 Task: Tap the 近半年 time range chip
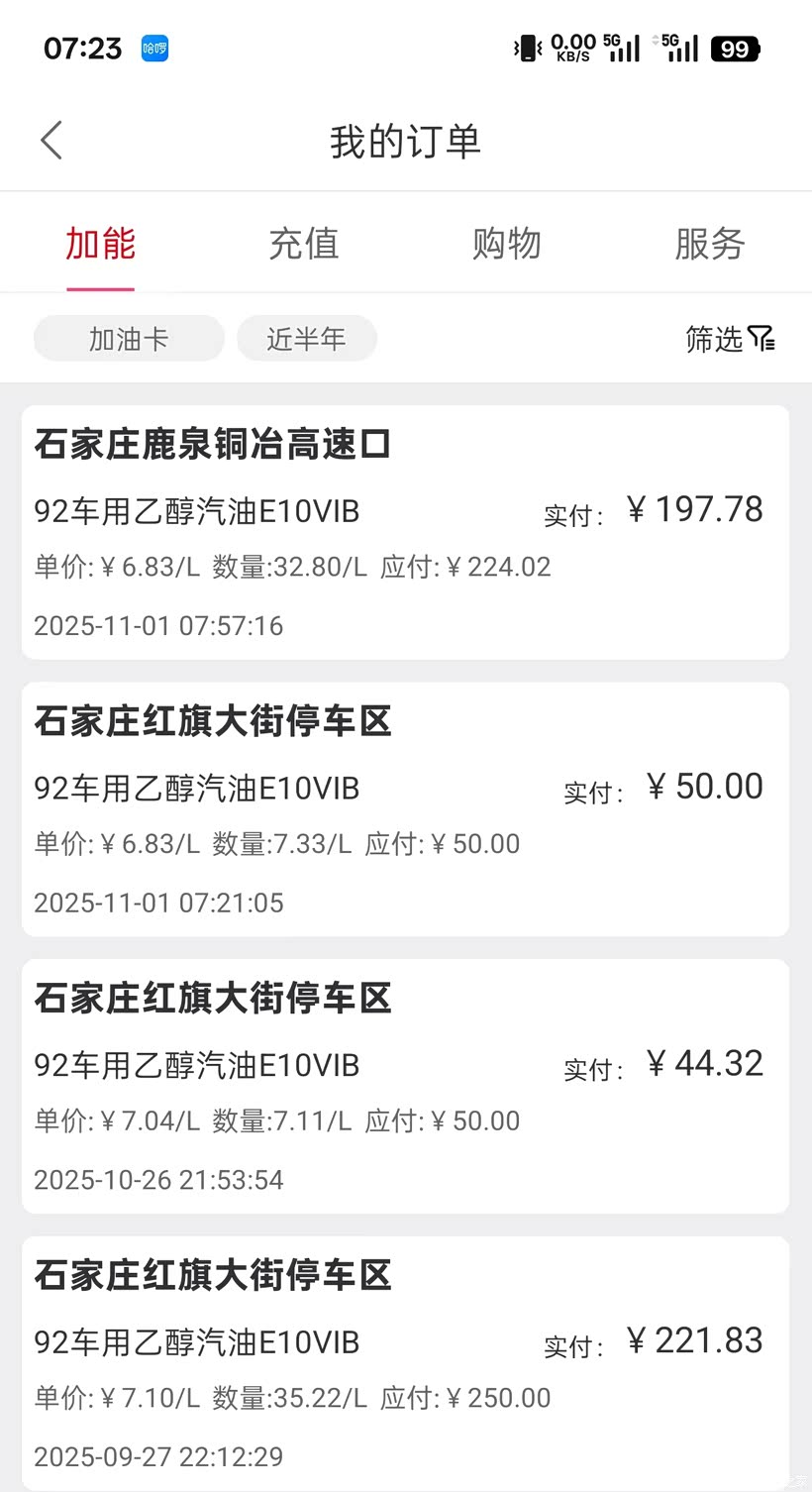coord(306,339)
